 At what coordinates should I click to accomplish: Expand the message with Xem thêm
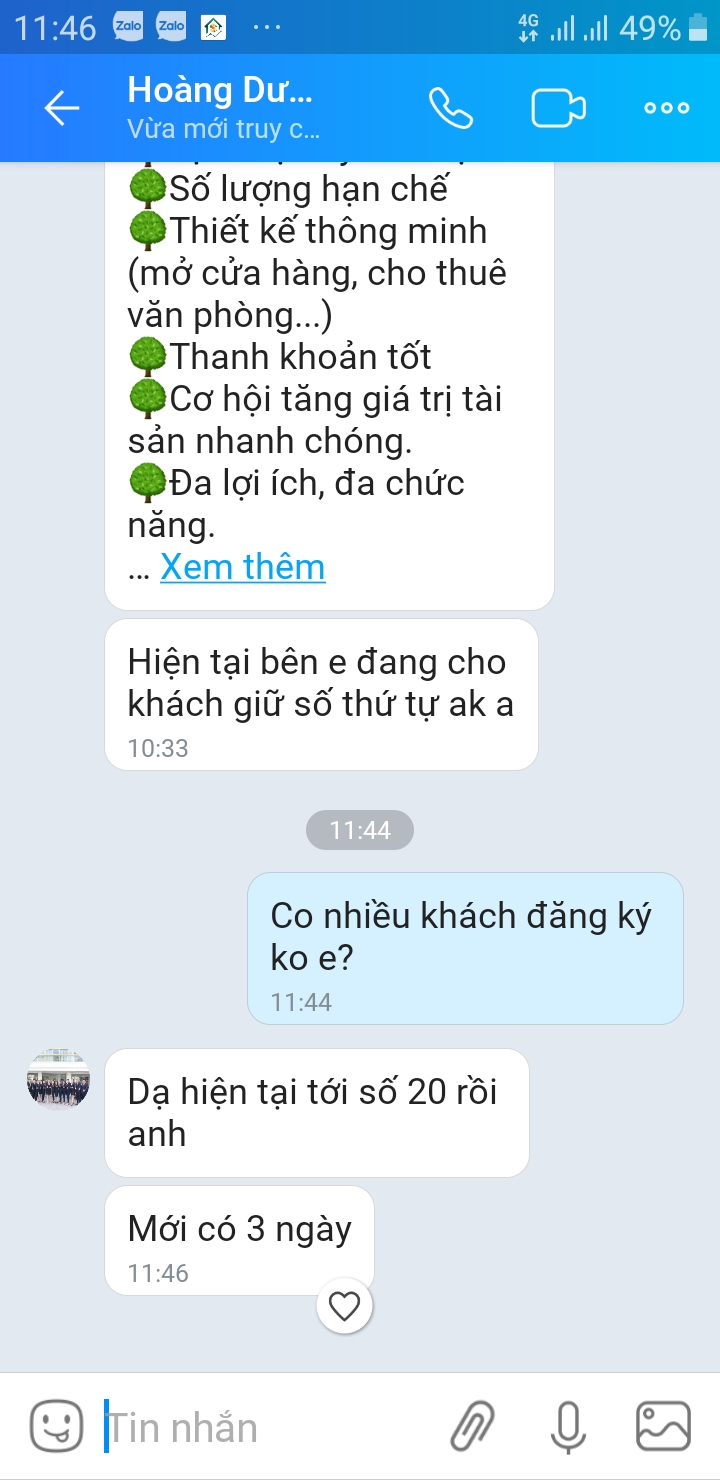242,567
